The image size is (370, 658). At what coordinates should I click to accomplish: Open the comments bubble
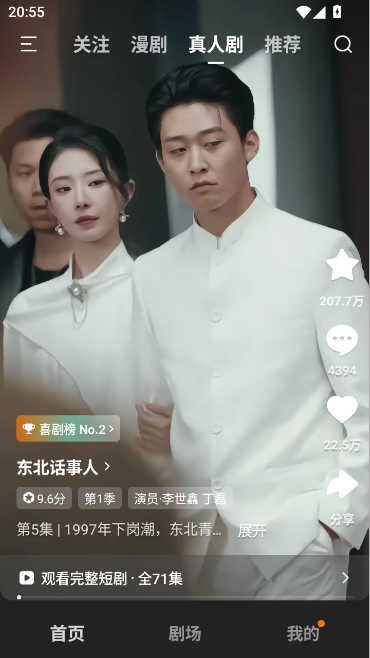pos(342,340)
